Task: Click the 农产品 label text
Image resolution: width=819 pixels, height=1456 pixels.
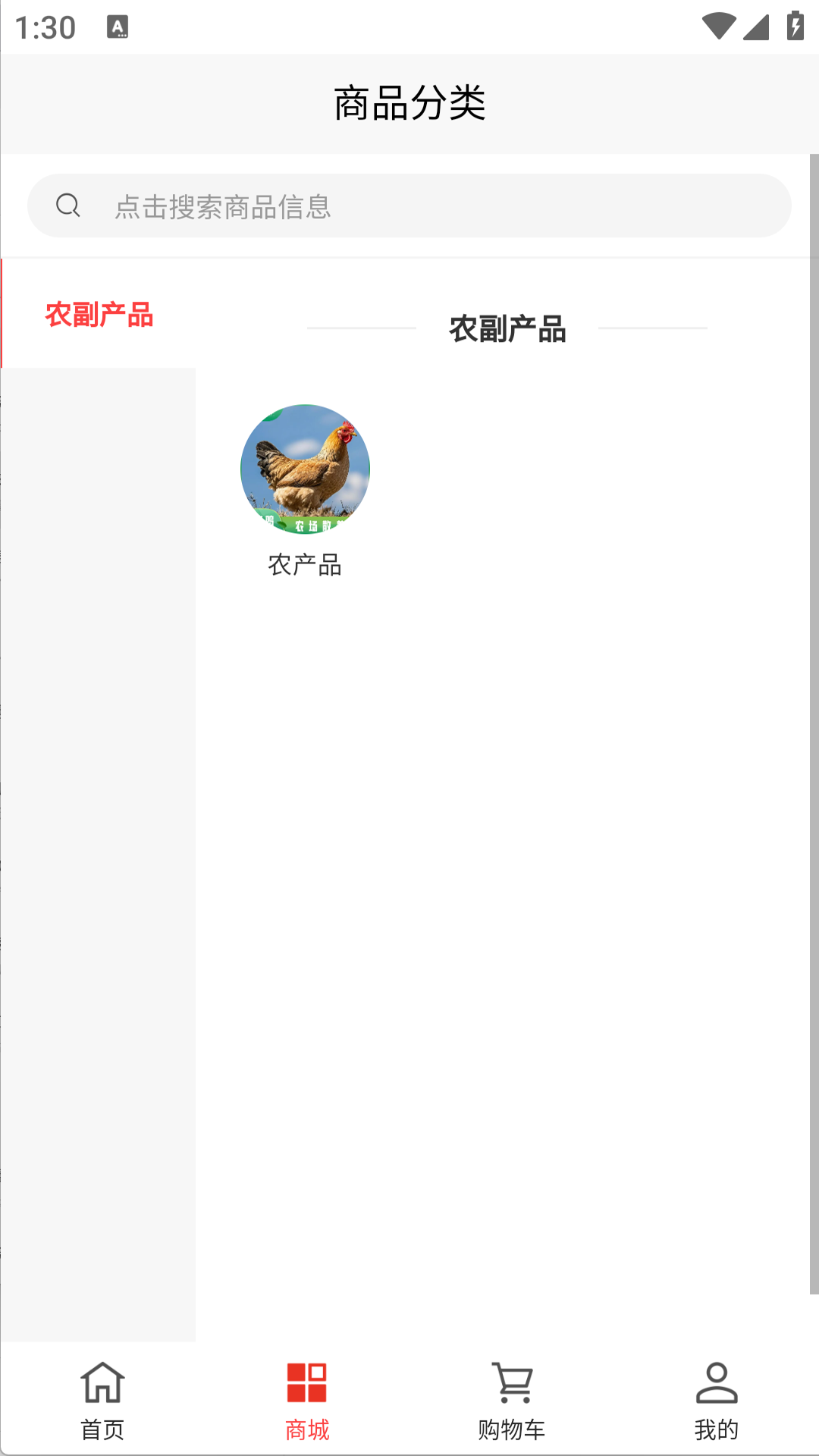Action: (306, 565)
